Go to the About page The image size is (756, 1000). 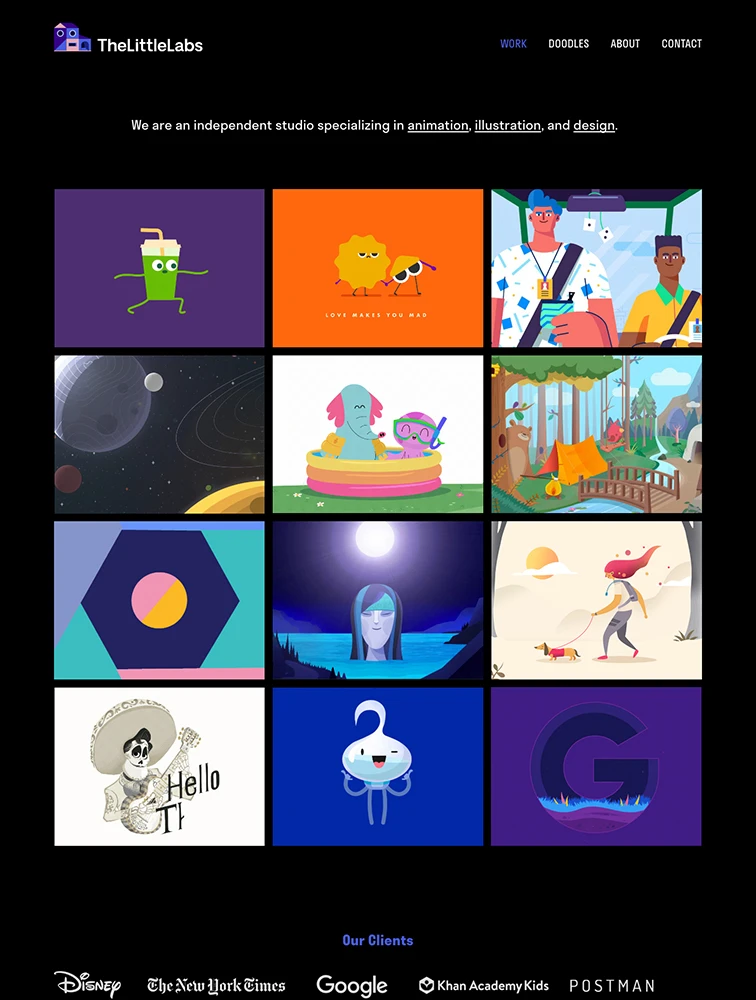(x=625, y=44)
